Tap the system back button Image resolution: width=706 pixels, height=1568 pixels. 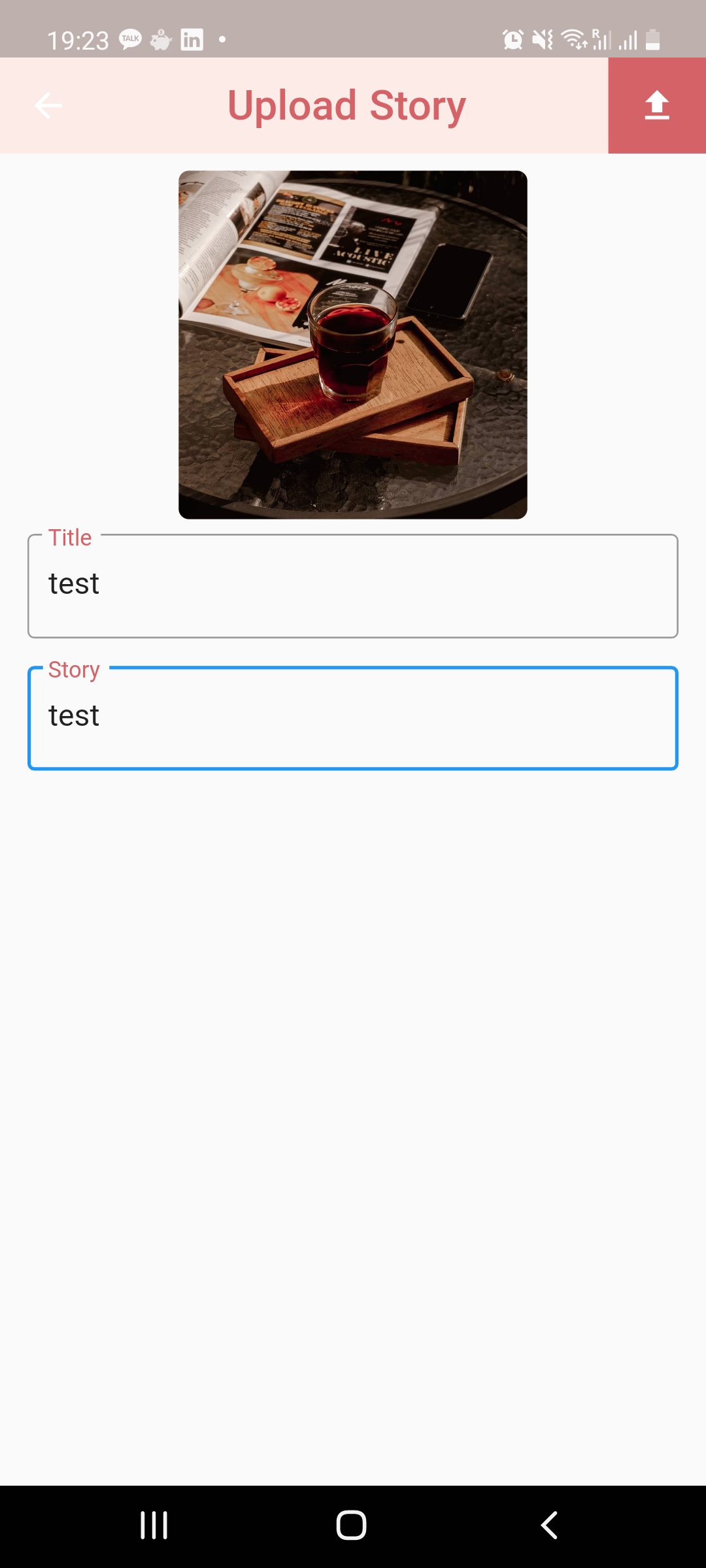(x=549, y=1526)
